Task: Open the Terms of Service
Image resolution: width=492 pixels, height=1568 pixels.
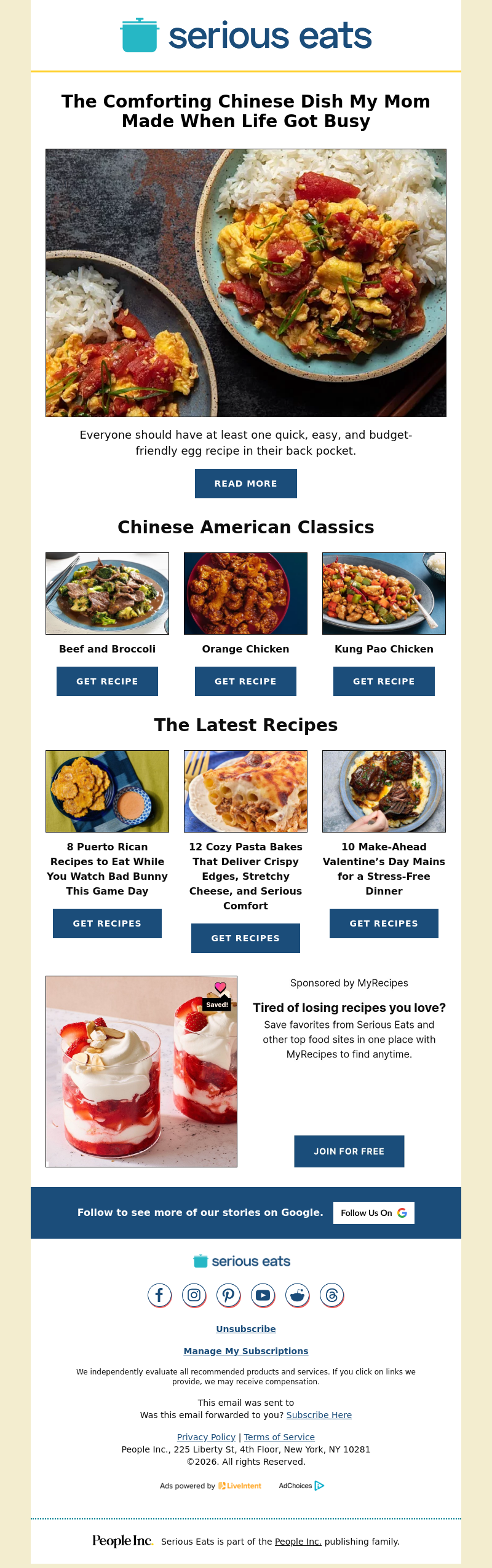Action: pyautogui.click(x=279, y=1437)
